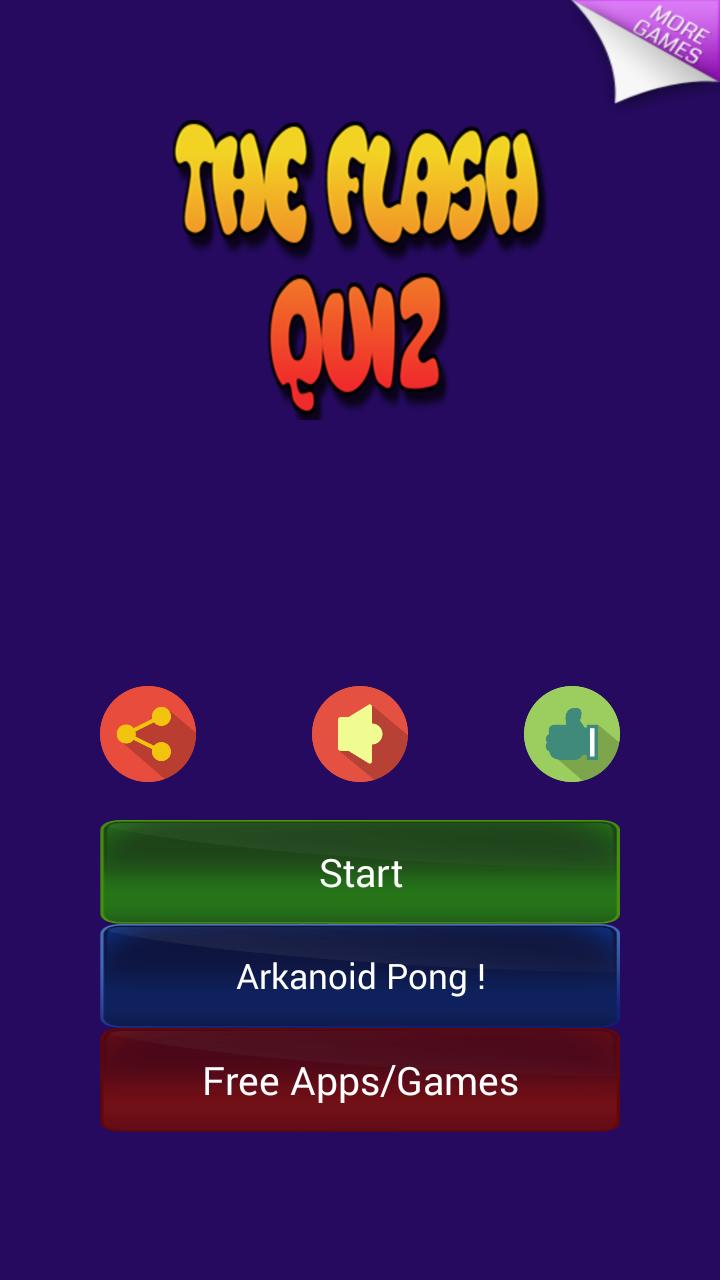The image size is (720, 1280).
Task: Share the quiz app
Action: click(x=148, y=734)
